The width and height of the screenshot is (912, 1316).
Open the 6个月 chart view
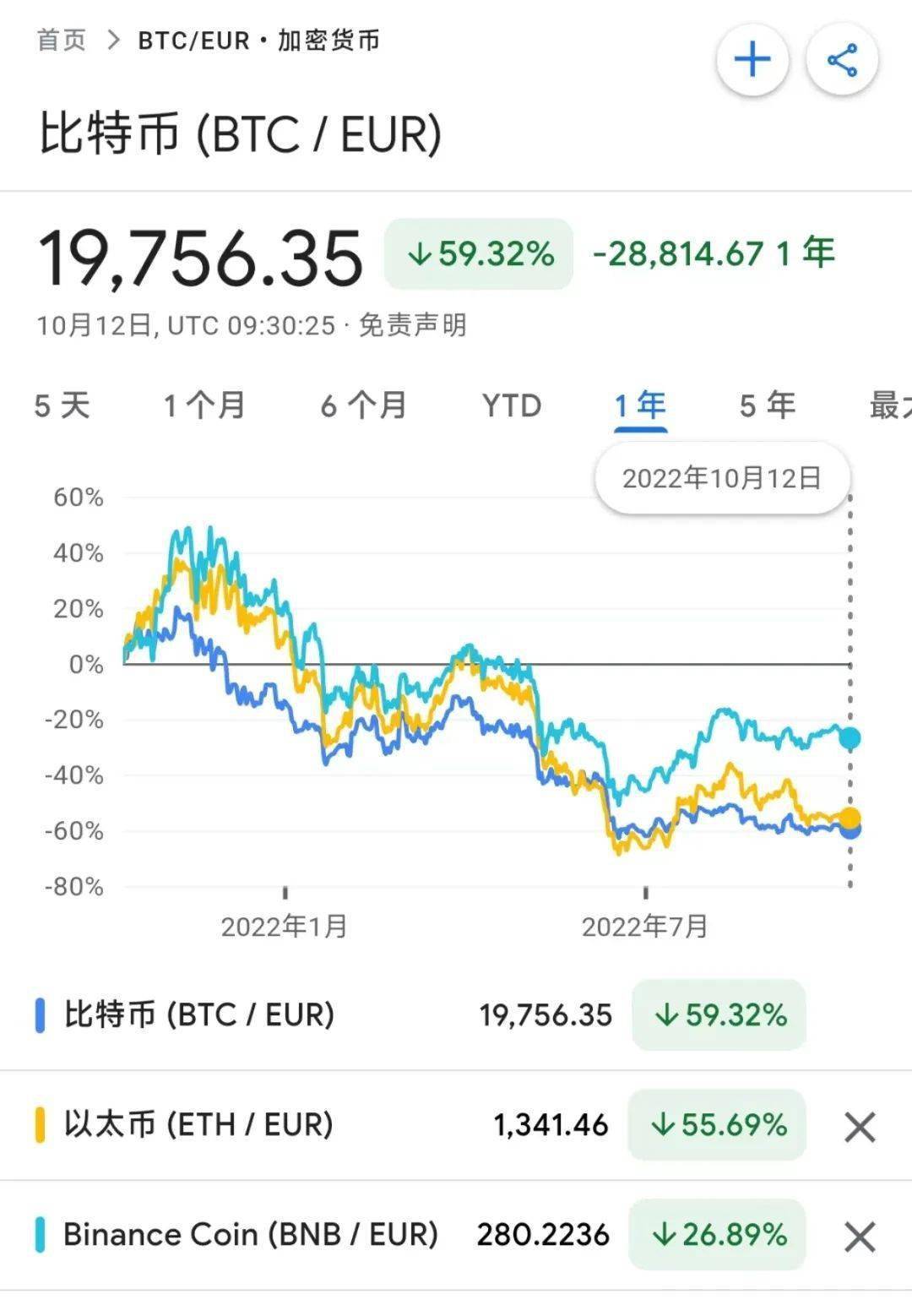point(363,406)
